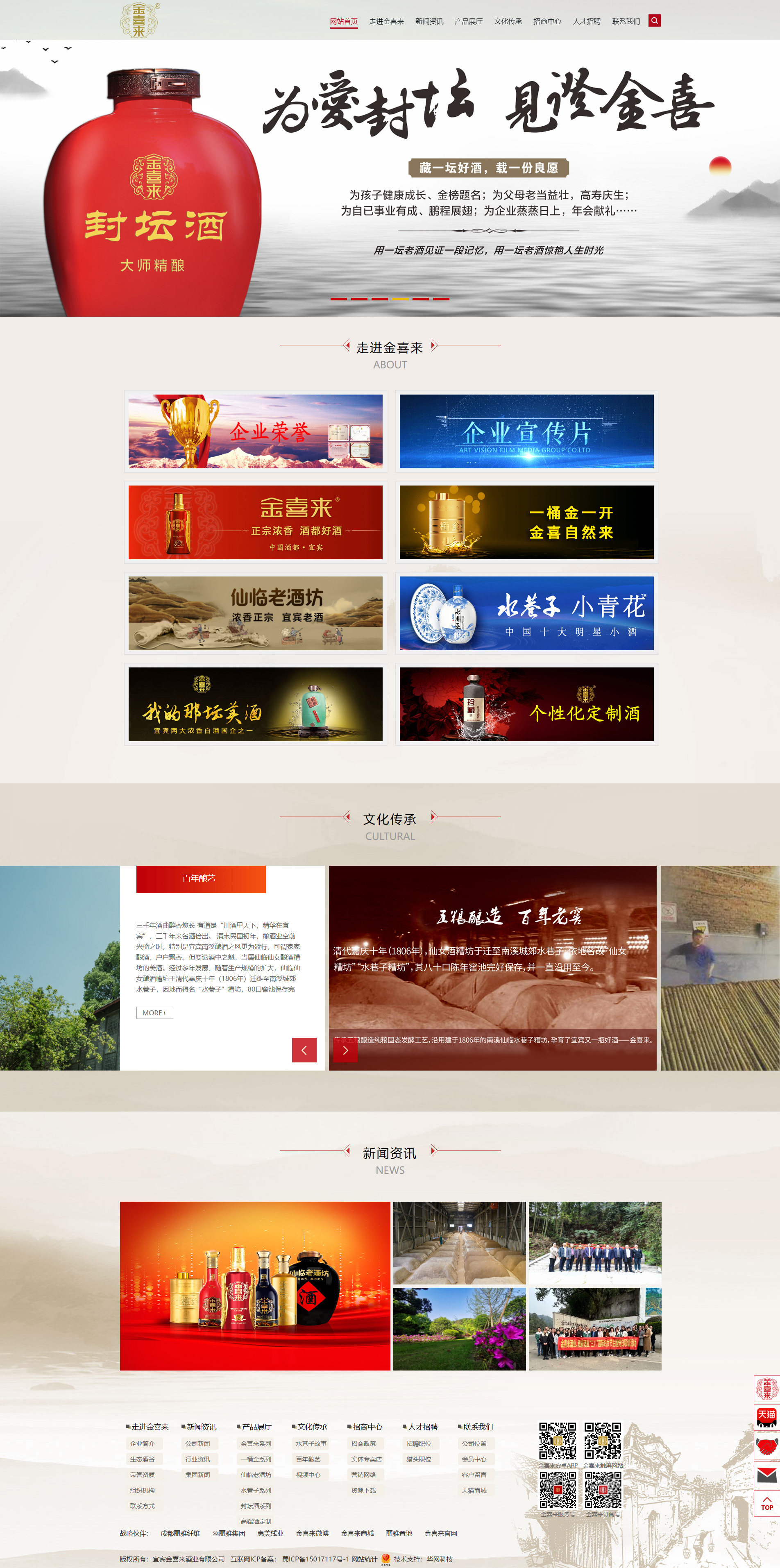
Task: Open the 天猫 floating sidebar icon
Action: coord(766,1416)
